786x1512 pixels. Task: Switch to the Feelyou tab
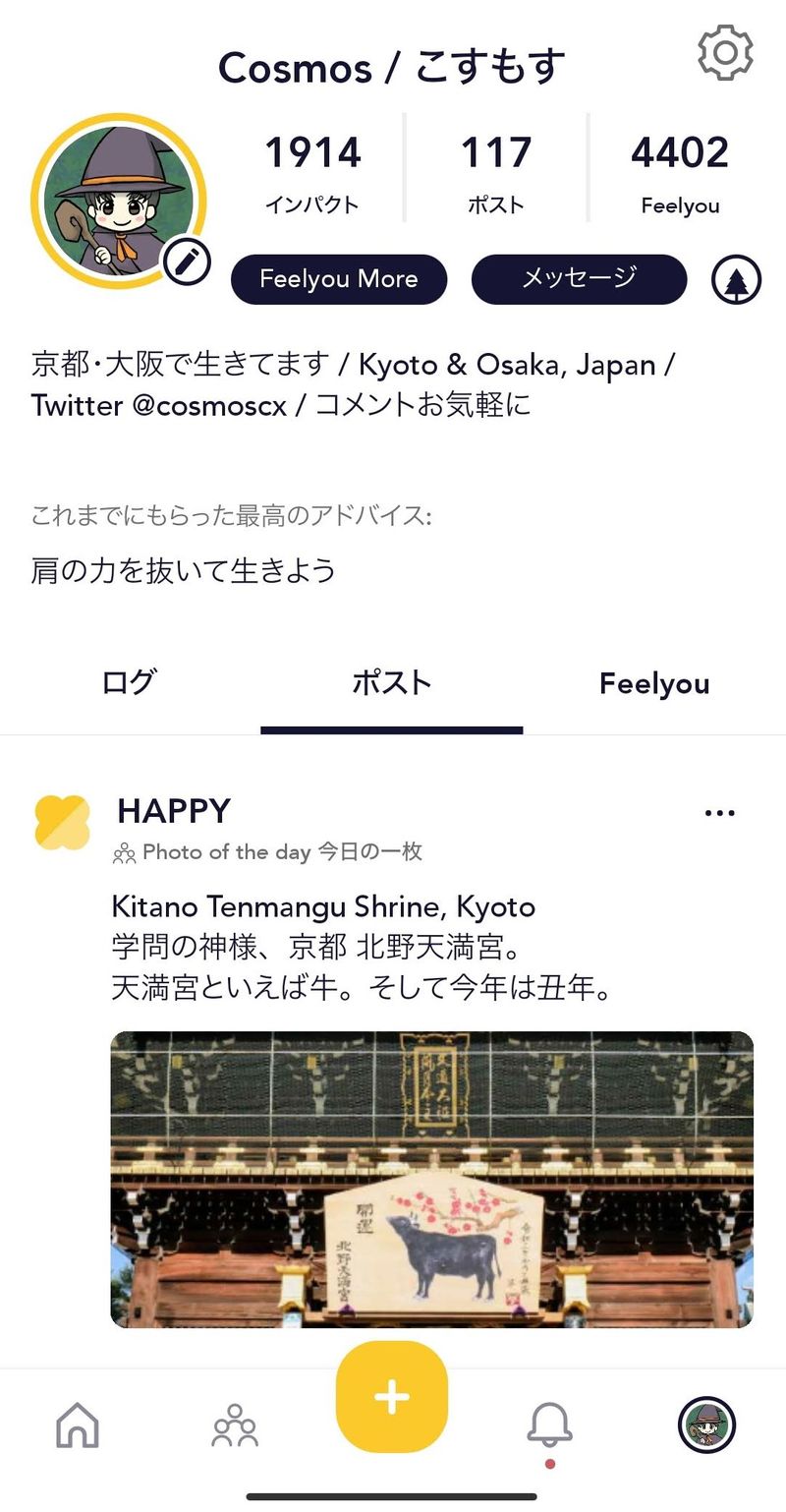tap(654, 683)
